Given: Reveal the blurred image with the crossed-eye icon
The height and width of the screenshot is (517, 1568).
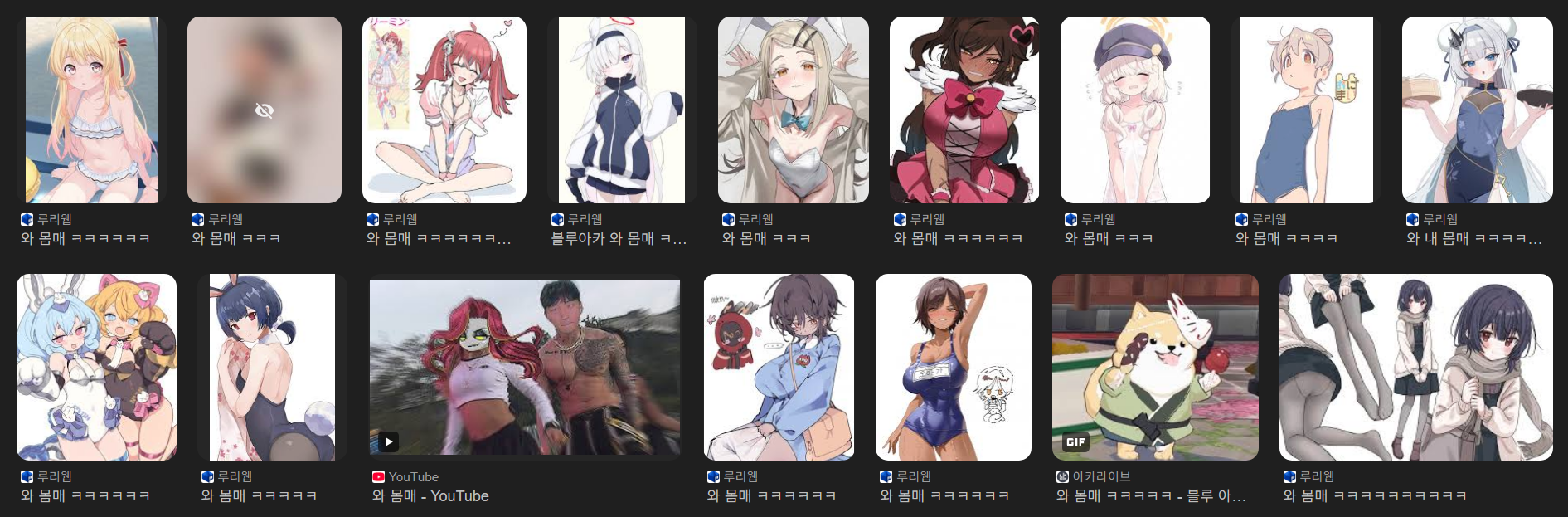Looking at the screenshot, I should pos(265,110).
